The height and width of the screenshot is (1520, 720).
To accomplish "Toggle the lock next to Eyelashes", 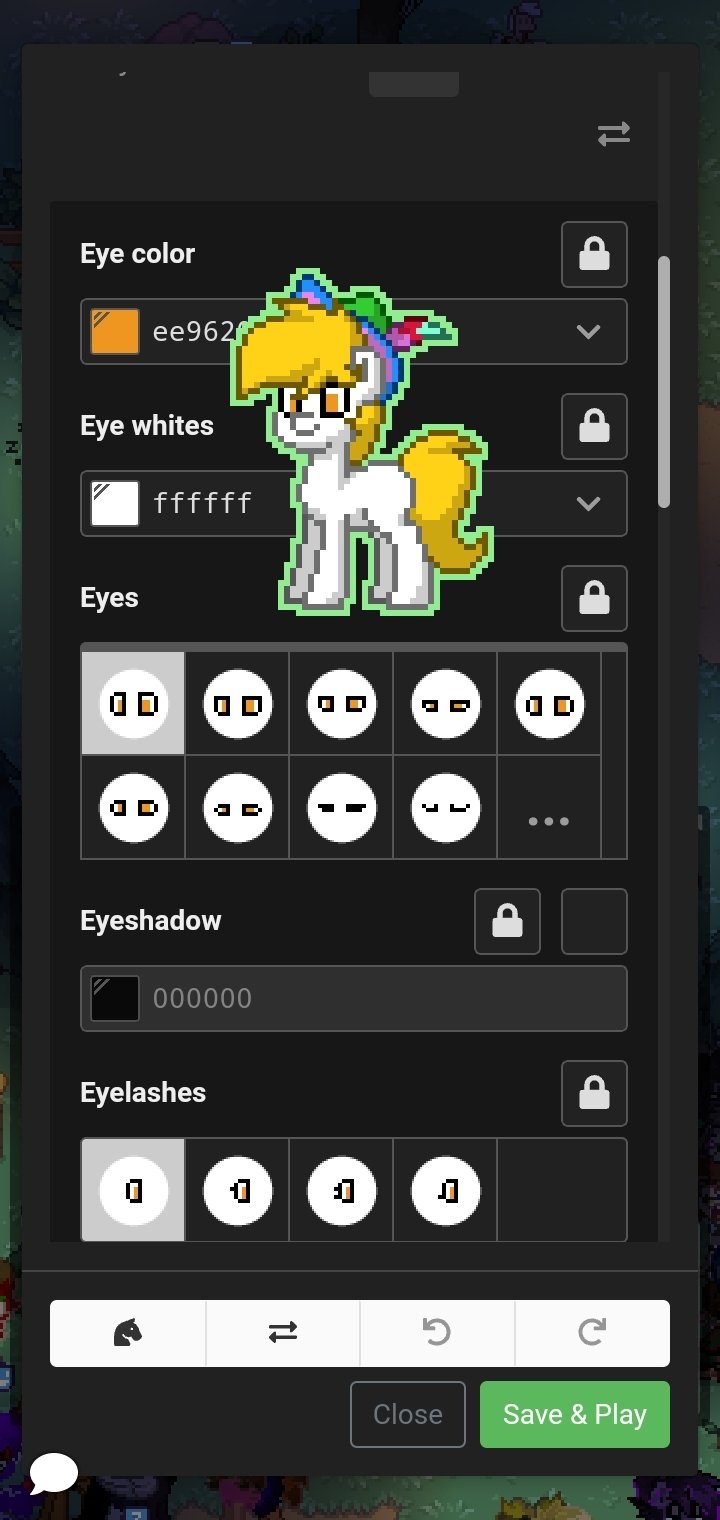I will pyautogui.click(x=594, y=1093).
